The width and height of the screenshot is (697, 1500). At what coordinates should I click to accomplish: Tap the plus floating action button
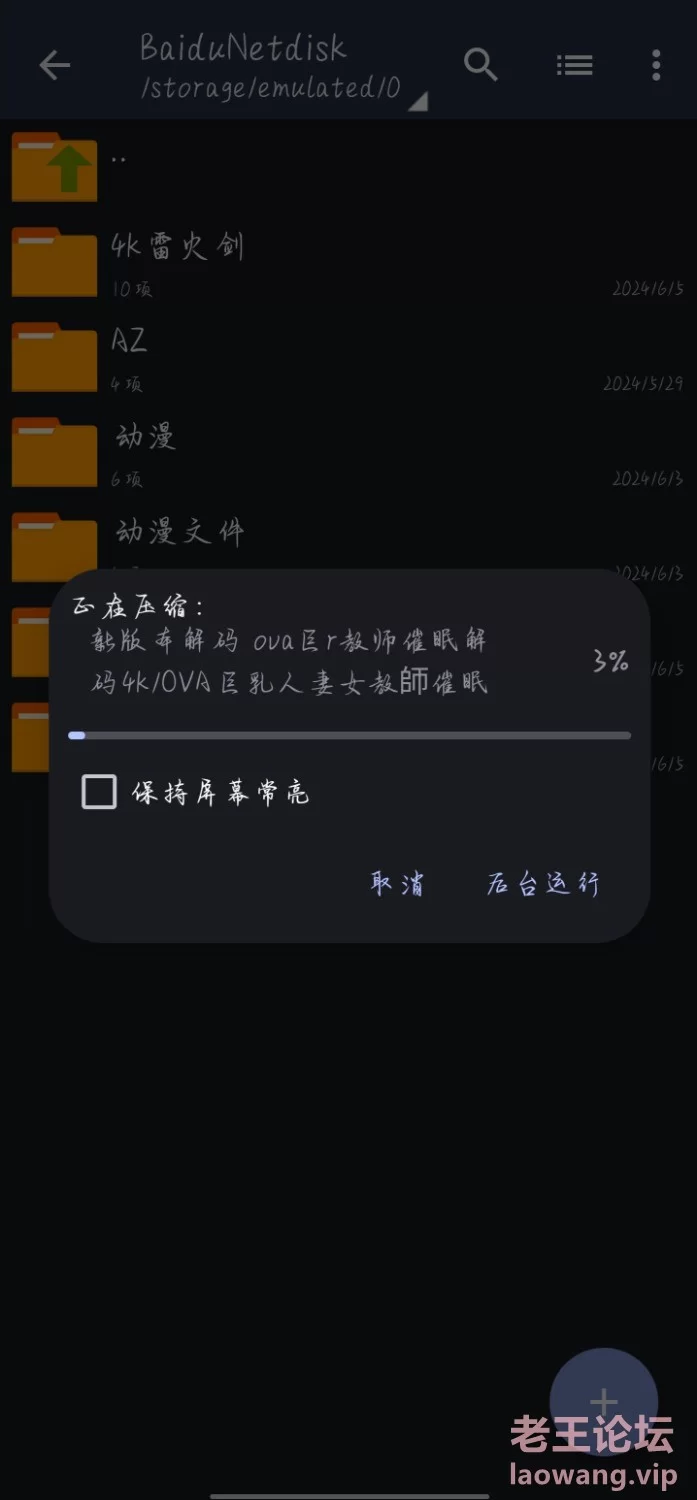604,1402
